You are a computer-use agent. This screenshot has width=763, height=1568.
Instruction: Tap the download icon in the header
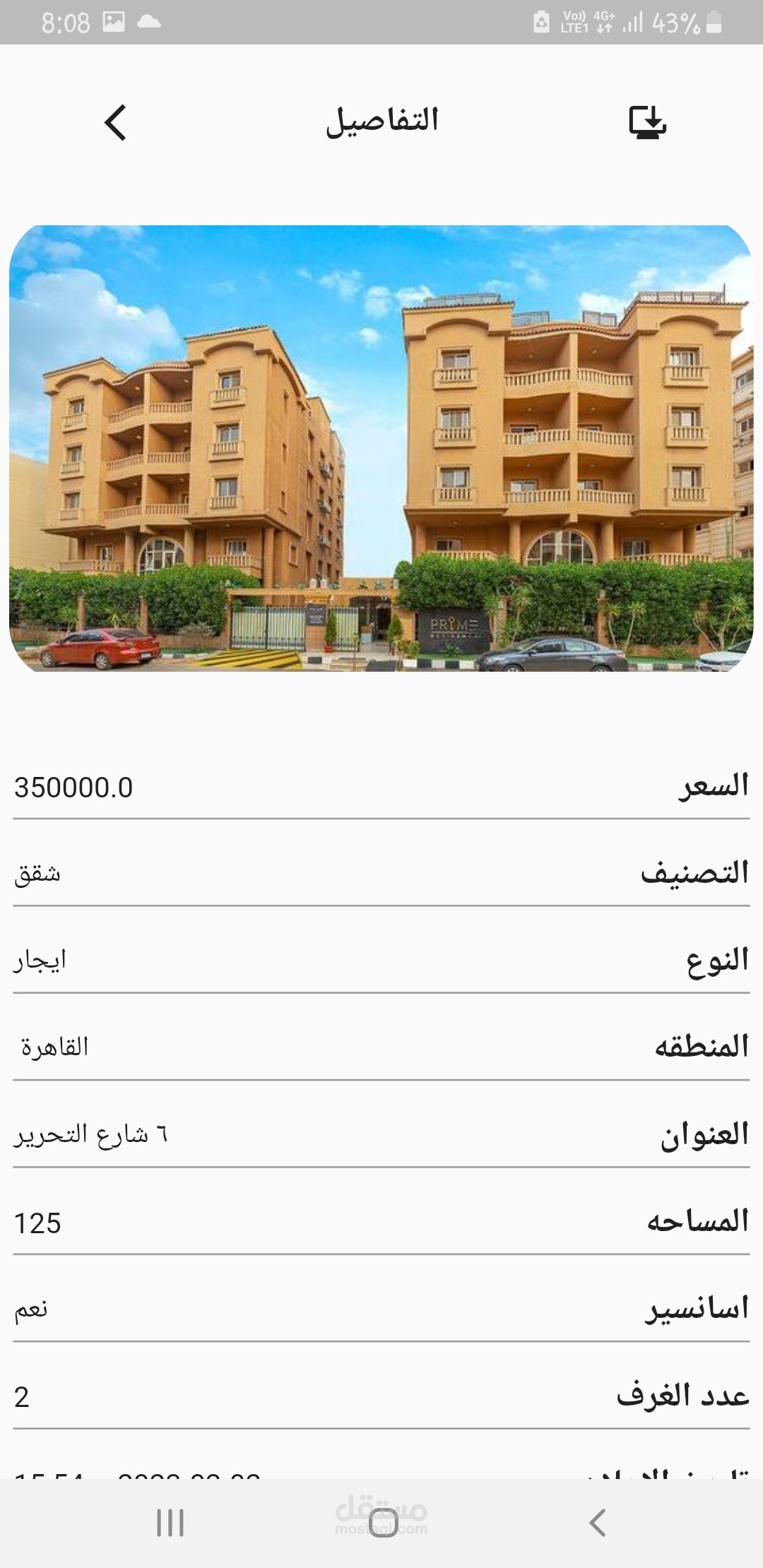(x=647, y=122)
